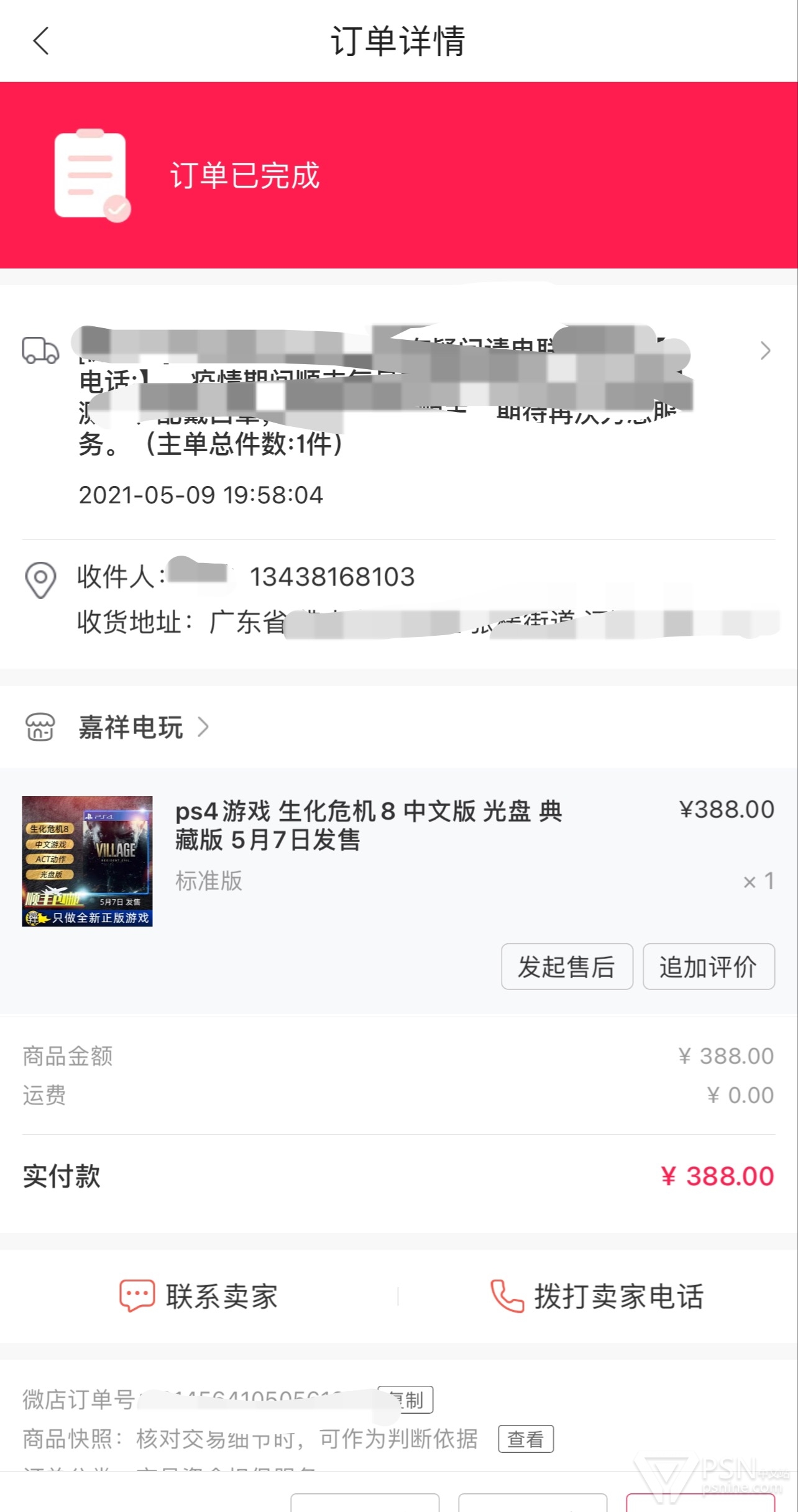This screenshot has width=798, height=1512.
Task: Tap the 发起售后 button
Action: point(567,966)
